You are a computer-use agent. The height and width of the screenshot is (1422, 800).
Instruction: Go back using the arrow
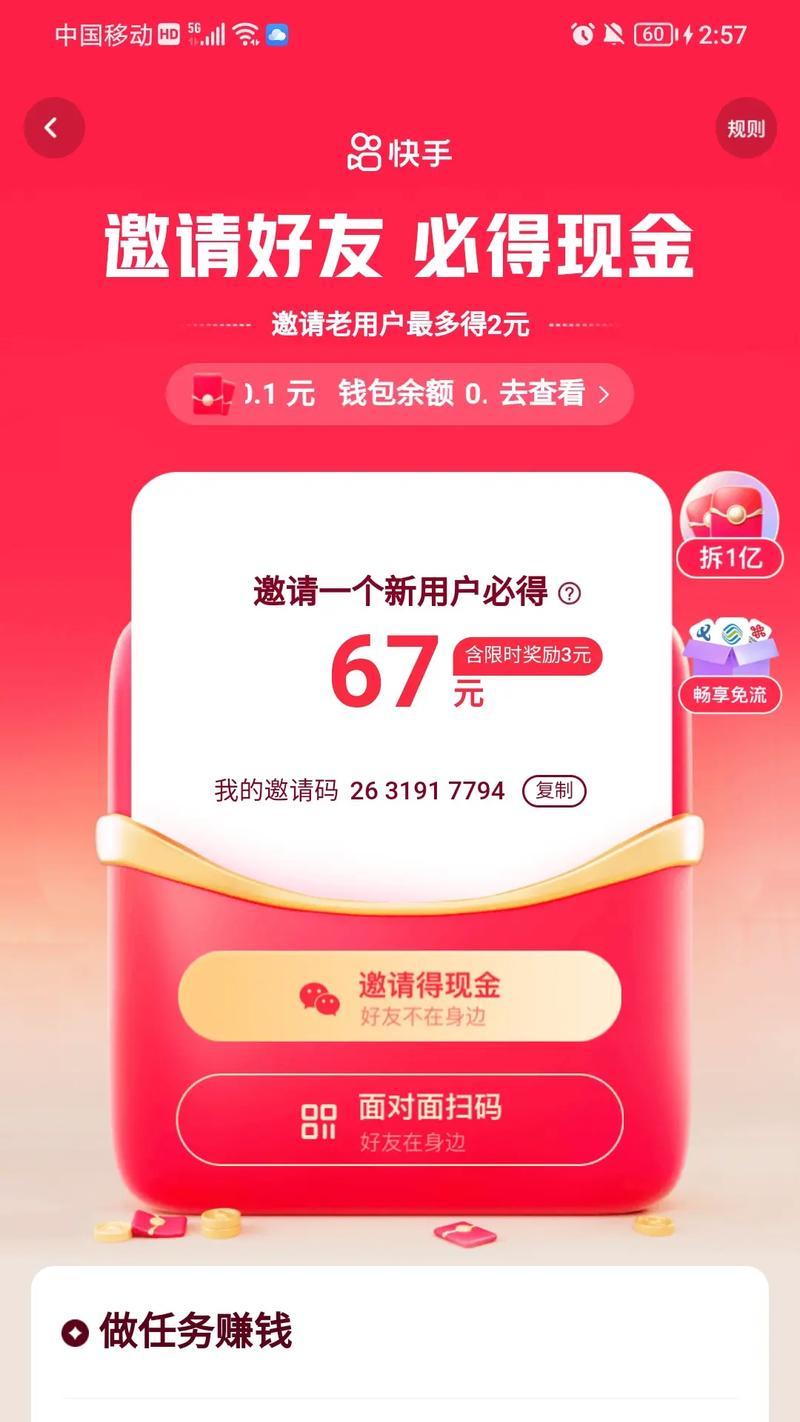click(53, 128)
